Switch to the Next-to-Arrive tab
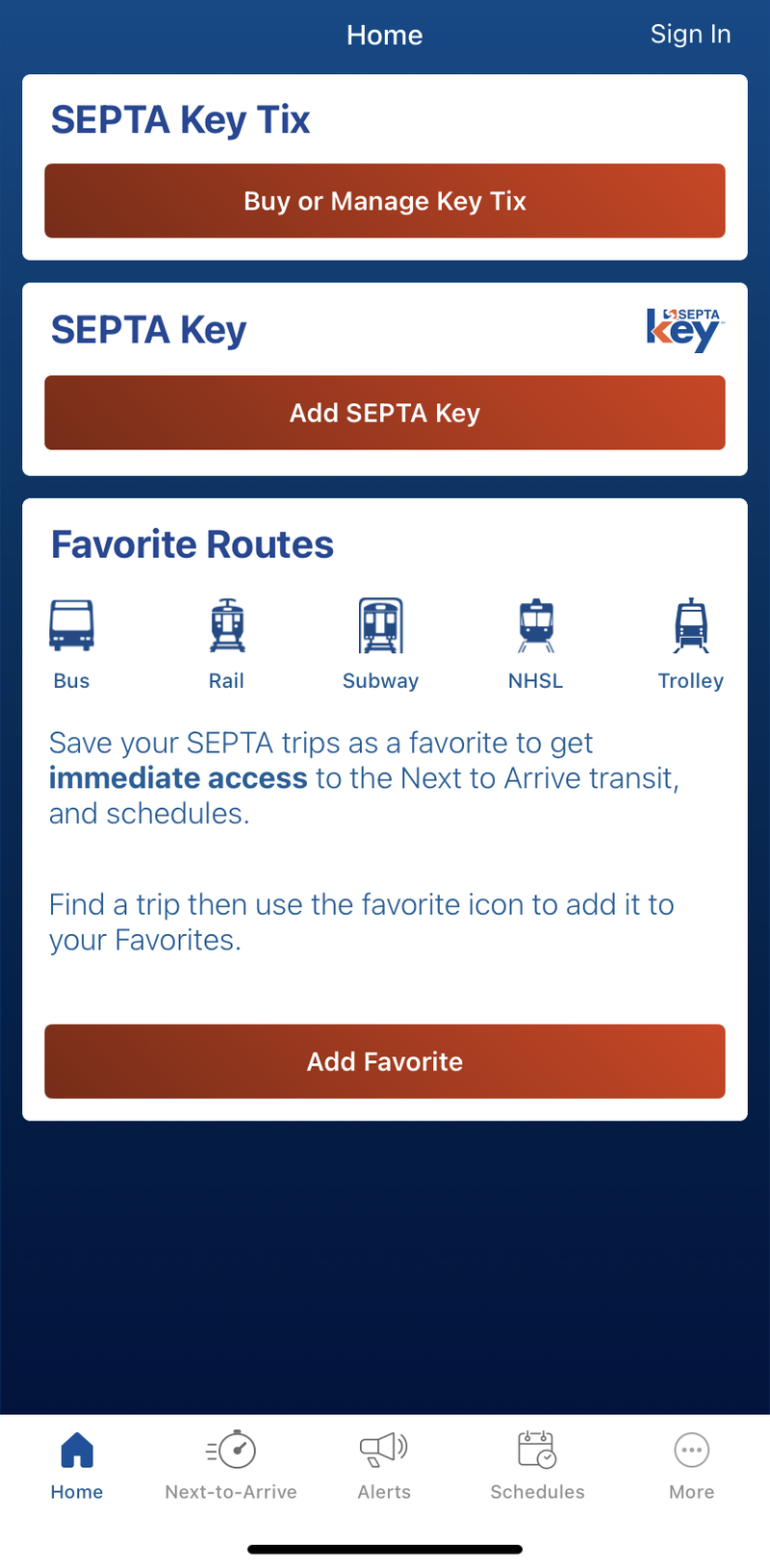Screen dimensions: 770x1568 point(231,1466)
